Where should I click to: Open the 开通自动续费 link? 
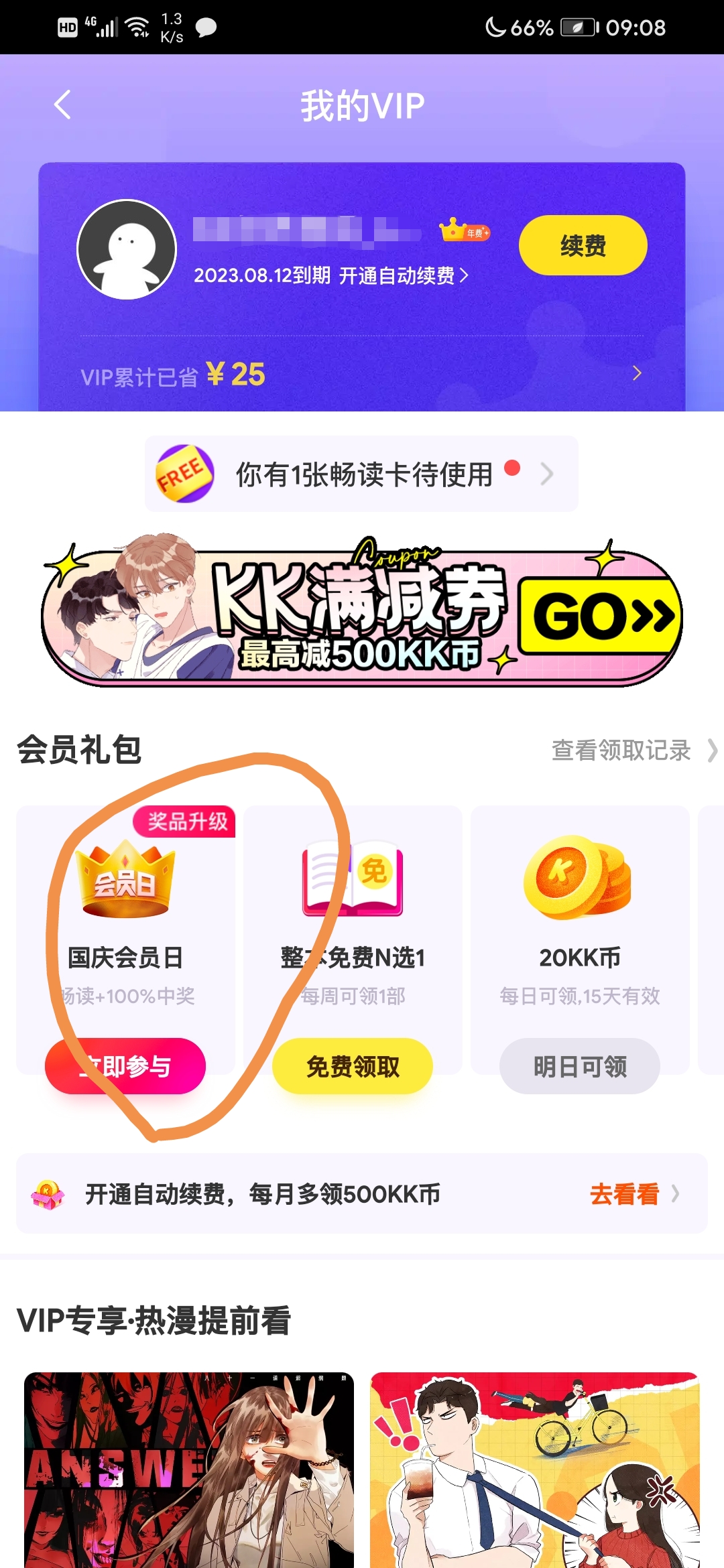pyautogui.click(x=404, y=275)
